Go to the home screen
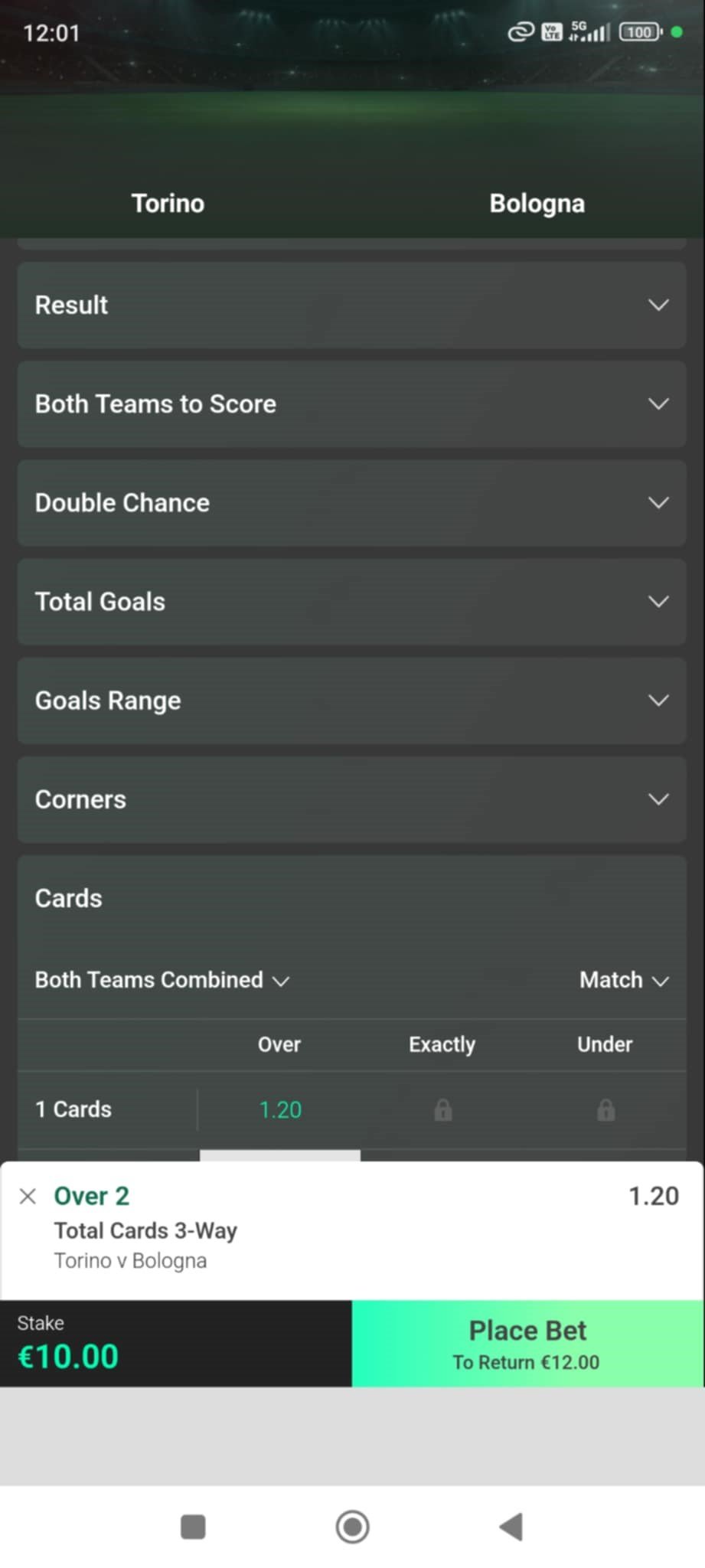The height and width of the screenshot is (1568, 705). click(352, 1527)
